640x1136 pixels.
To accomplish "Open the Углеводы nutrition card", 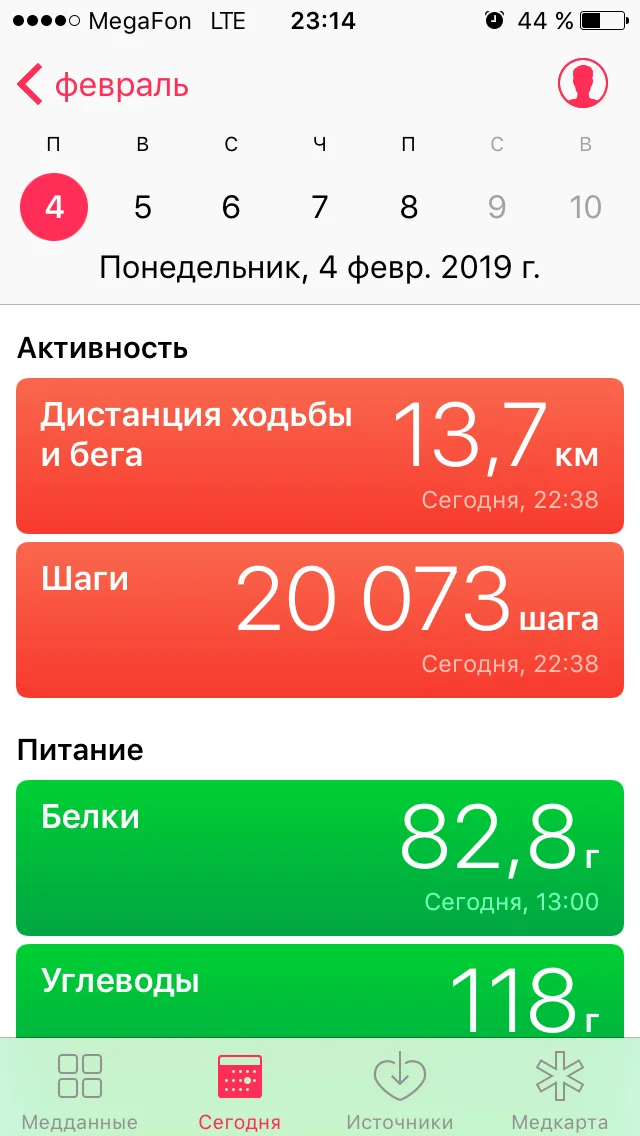I will (x=320, y=990).
